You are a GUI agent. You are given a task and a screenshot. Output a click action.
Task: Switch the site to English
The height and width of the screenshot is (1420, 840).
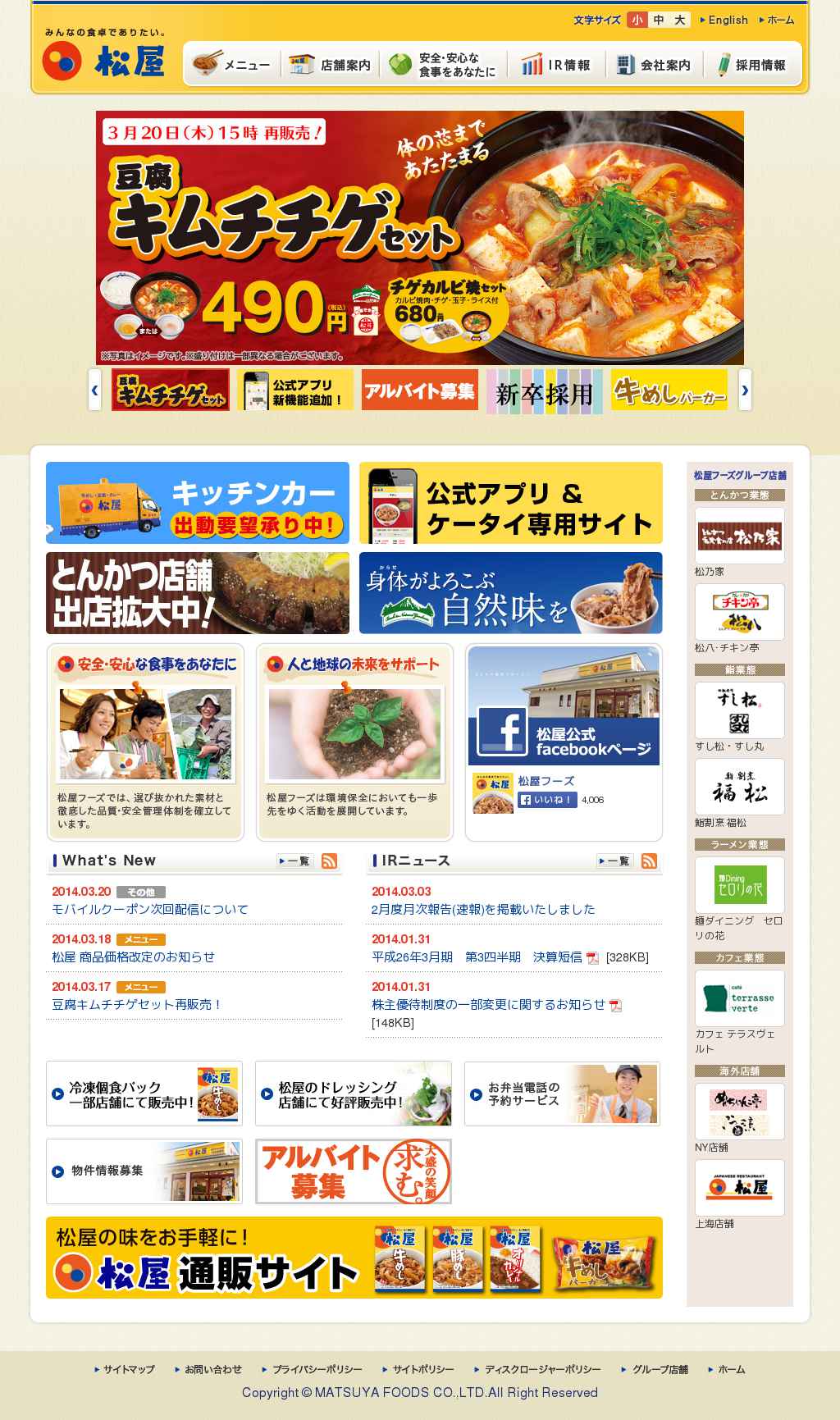tap(728, 20)
